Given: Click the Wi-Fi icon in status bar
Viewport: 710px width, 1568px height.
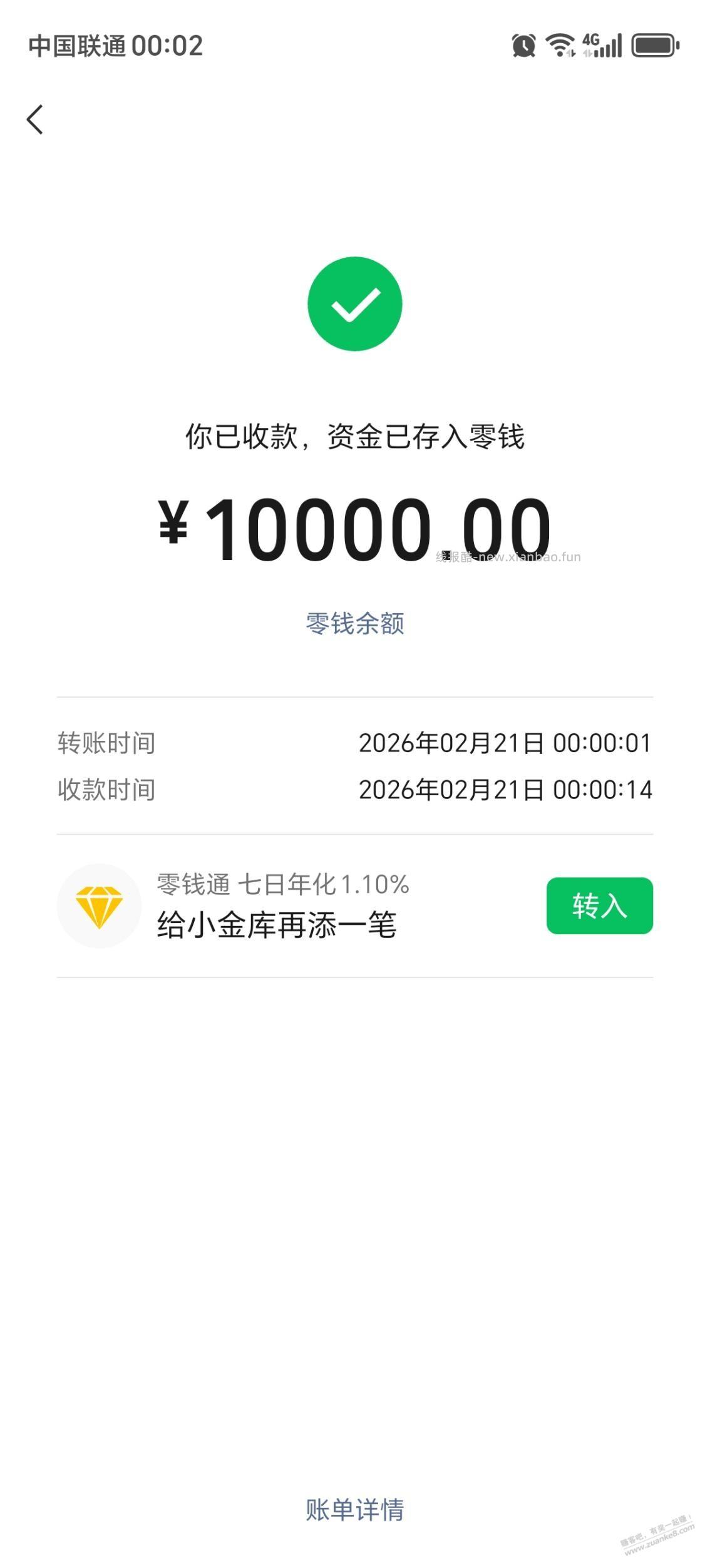Looking at the screenshot, I should point(559,44).
